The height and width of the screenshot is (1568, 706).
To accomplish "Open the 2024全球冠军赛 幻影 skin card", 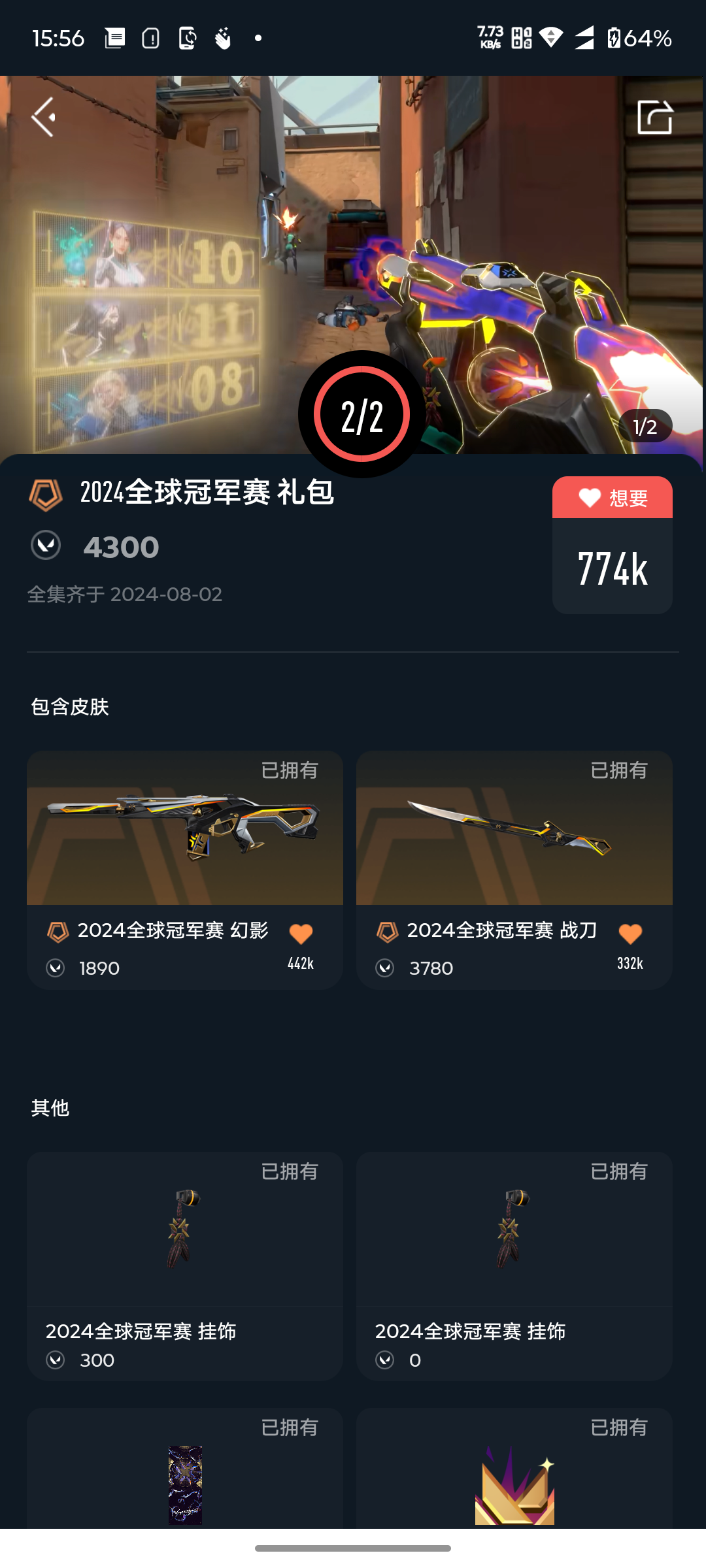I will click(x=185, y=870).
